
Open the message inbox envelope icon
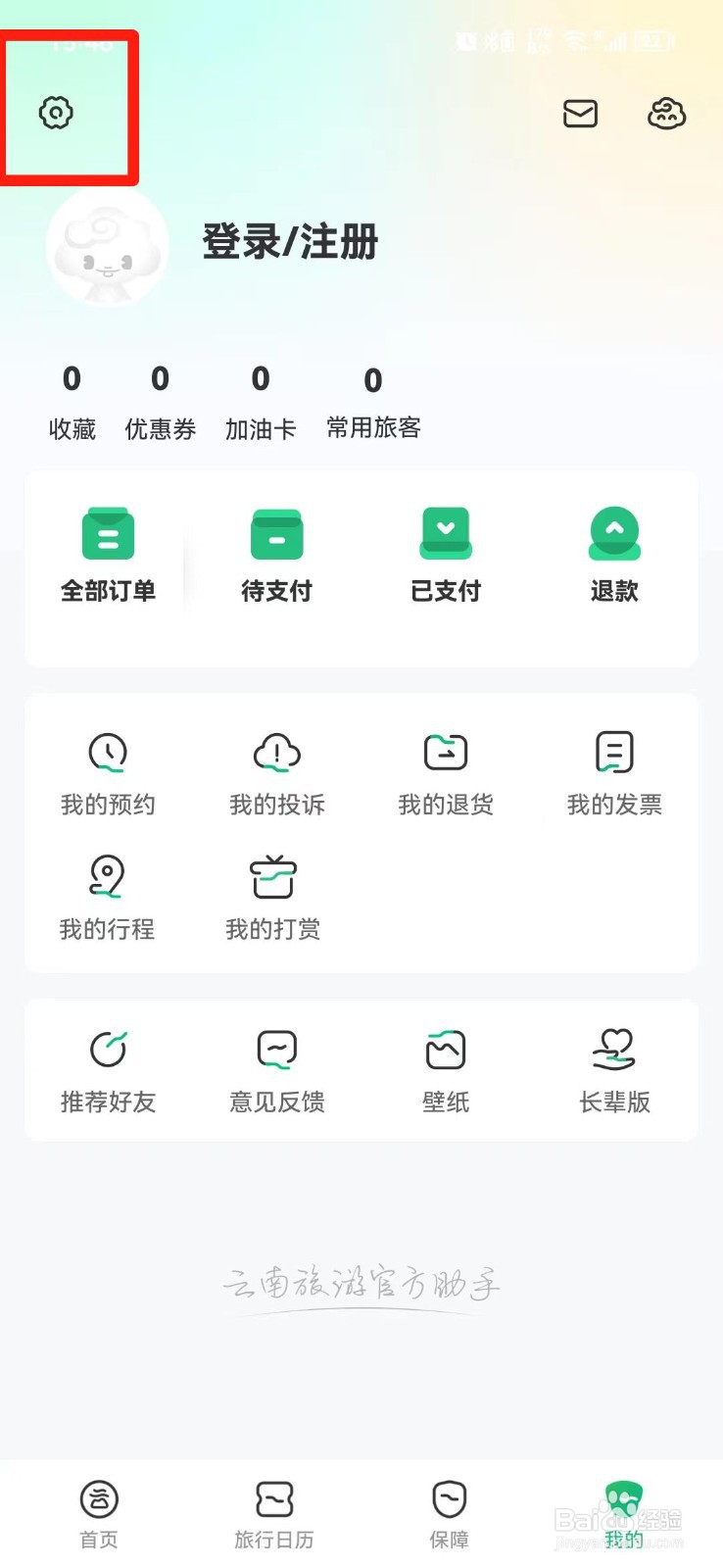point(580,115)
